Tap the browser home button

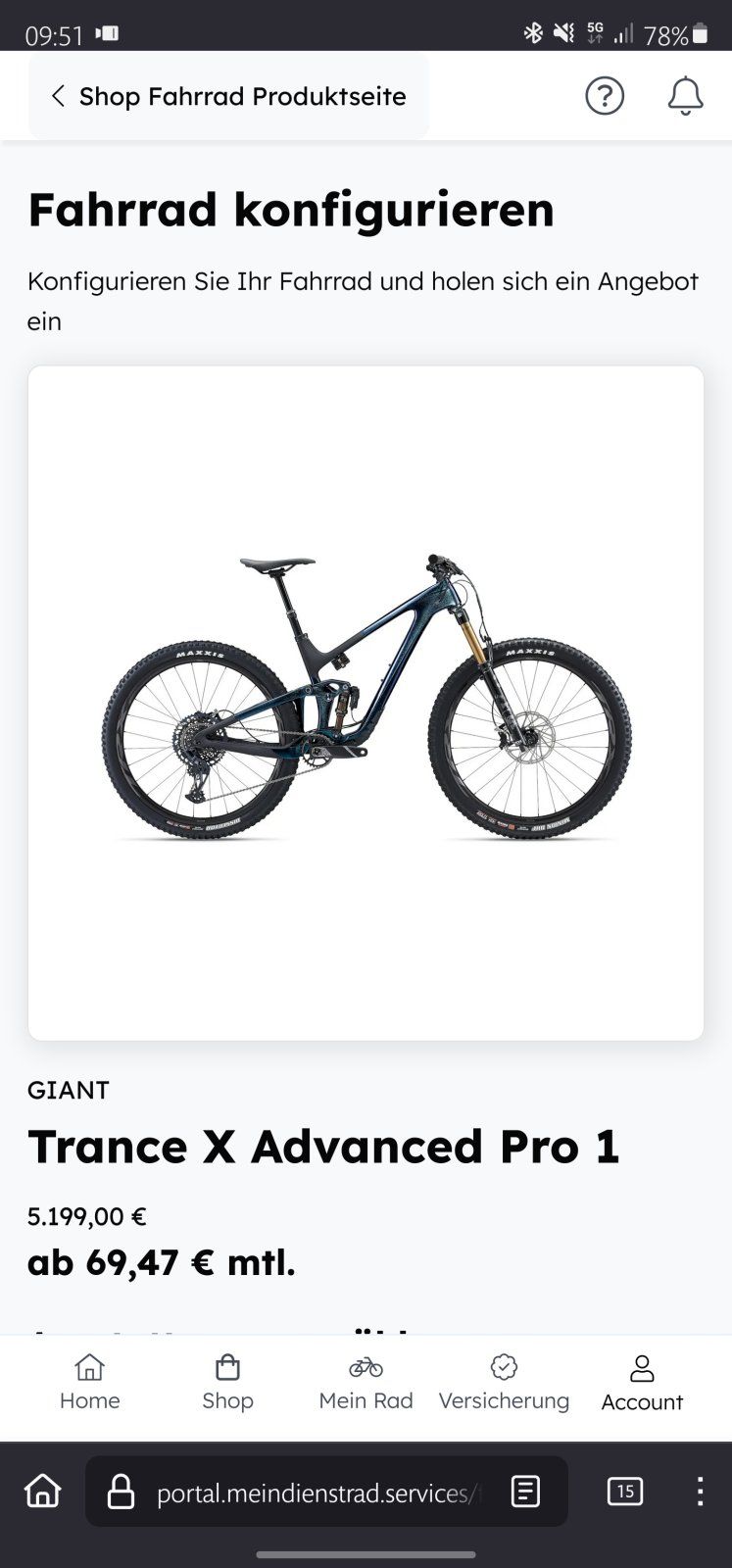coord(42,1492)
